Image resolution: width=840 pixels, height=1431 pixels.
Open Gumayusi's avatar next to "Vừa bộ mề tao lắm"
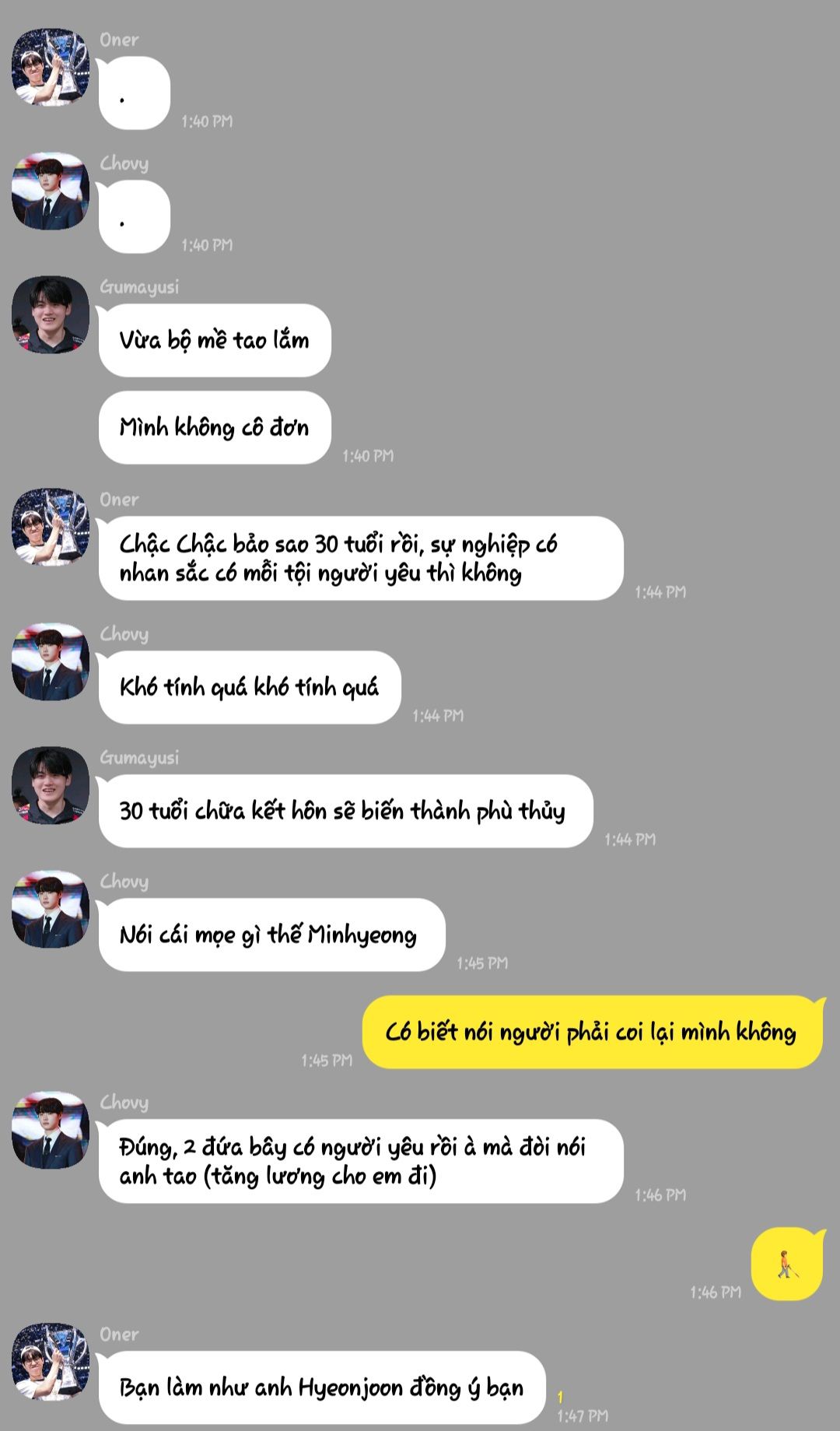[51, 314]
